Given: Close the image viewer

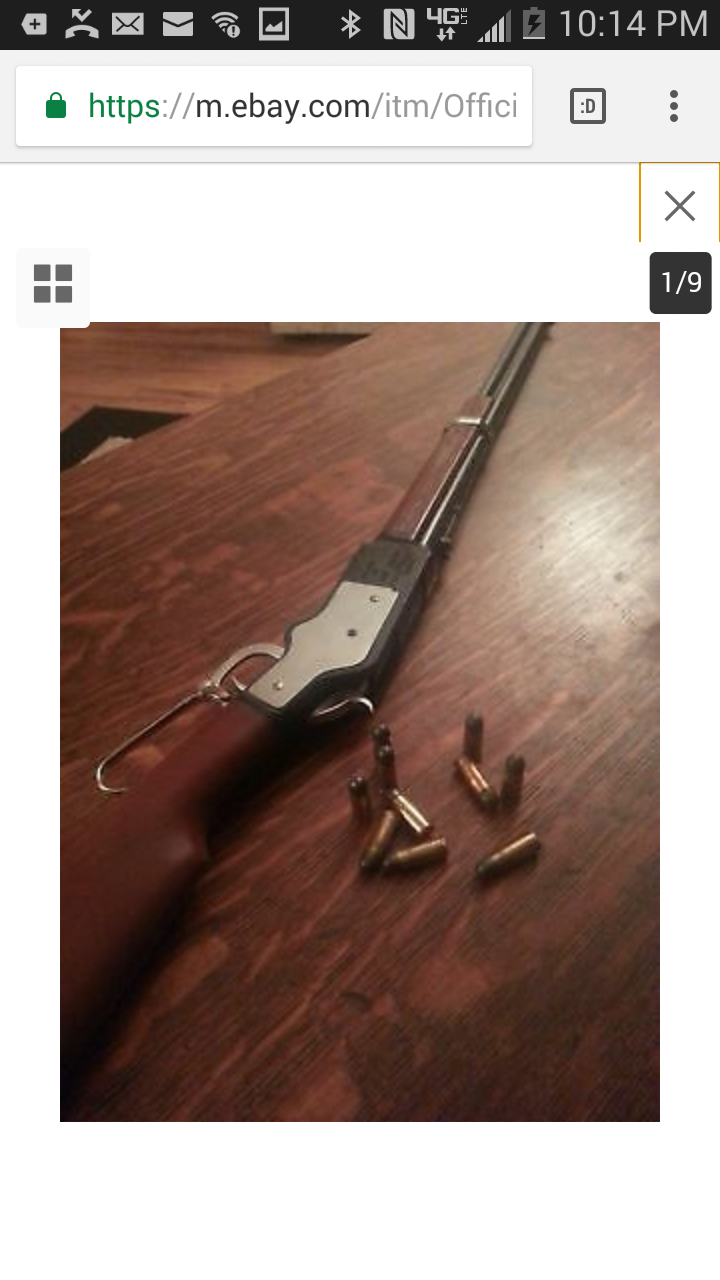Looking at the screenshot, I should [680, 205].
